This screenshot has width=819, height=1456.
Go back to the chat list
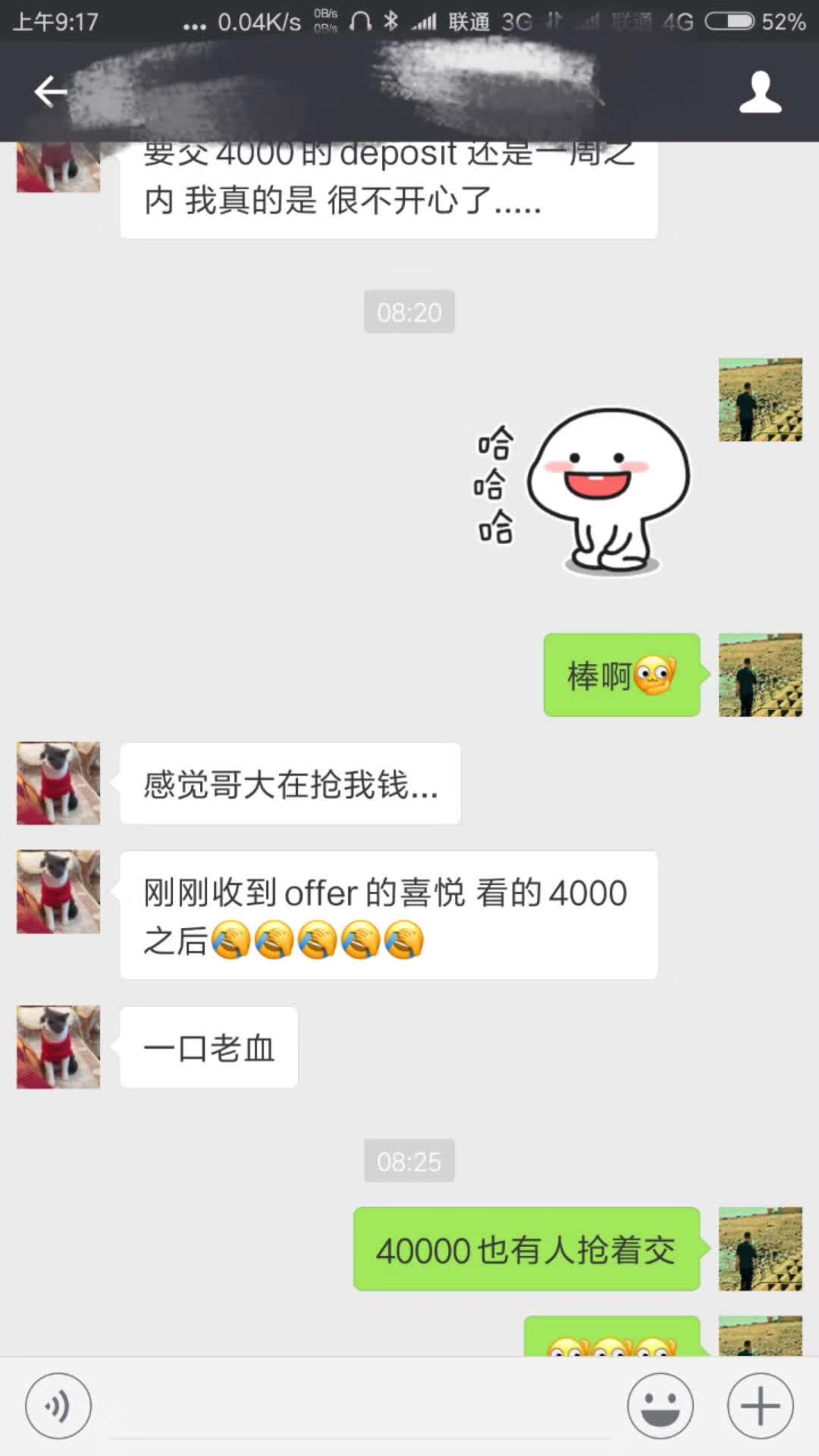[x=51, y=92]
